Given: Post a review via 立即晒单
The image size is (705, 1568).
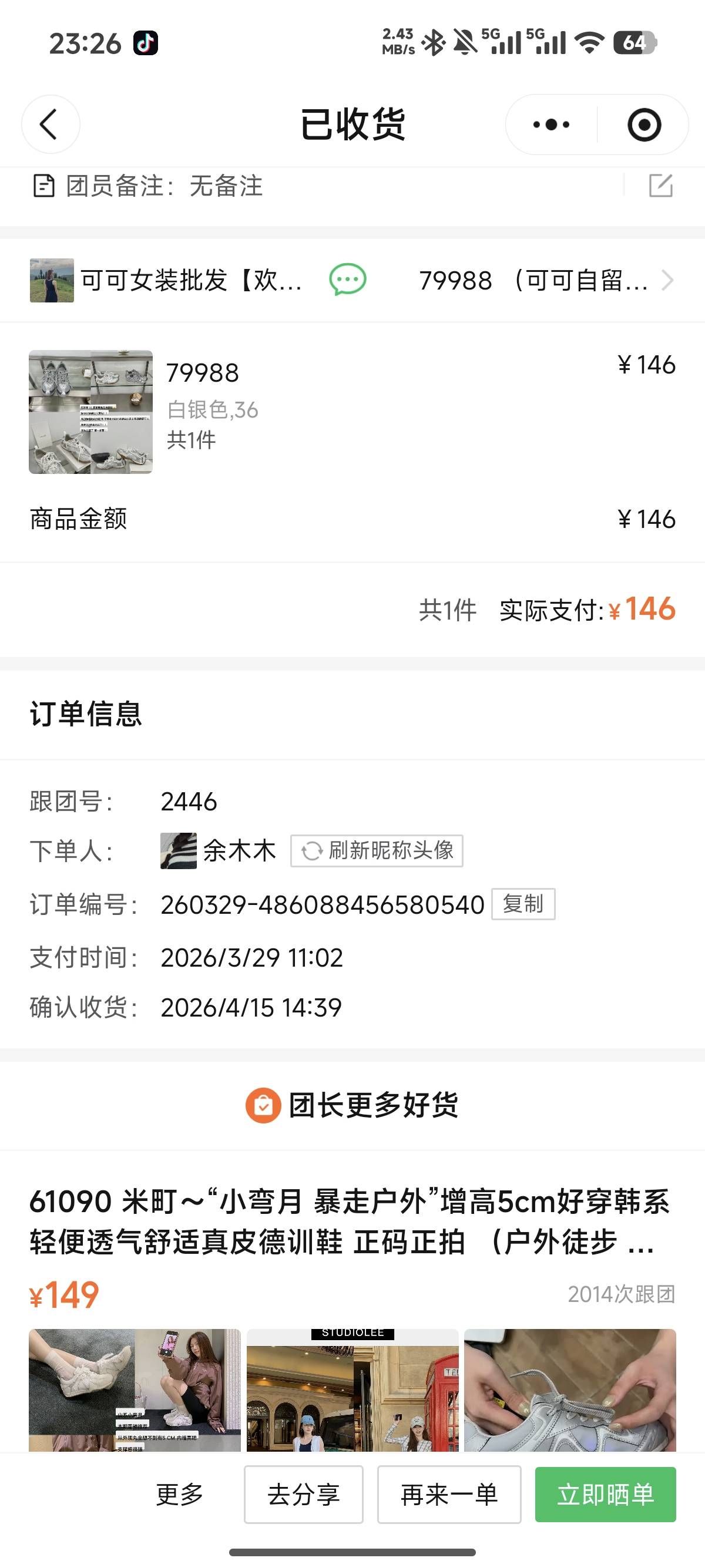Looking at the screenshot, I should pos(605,1495).
